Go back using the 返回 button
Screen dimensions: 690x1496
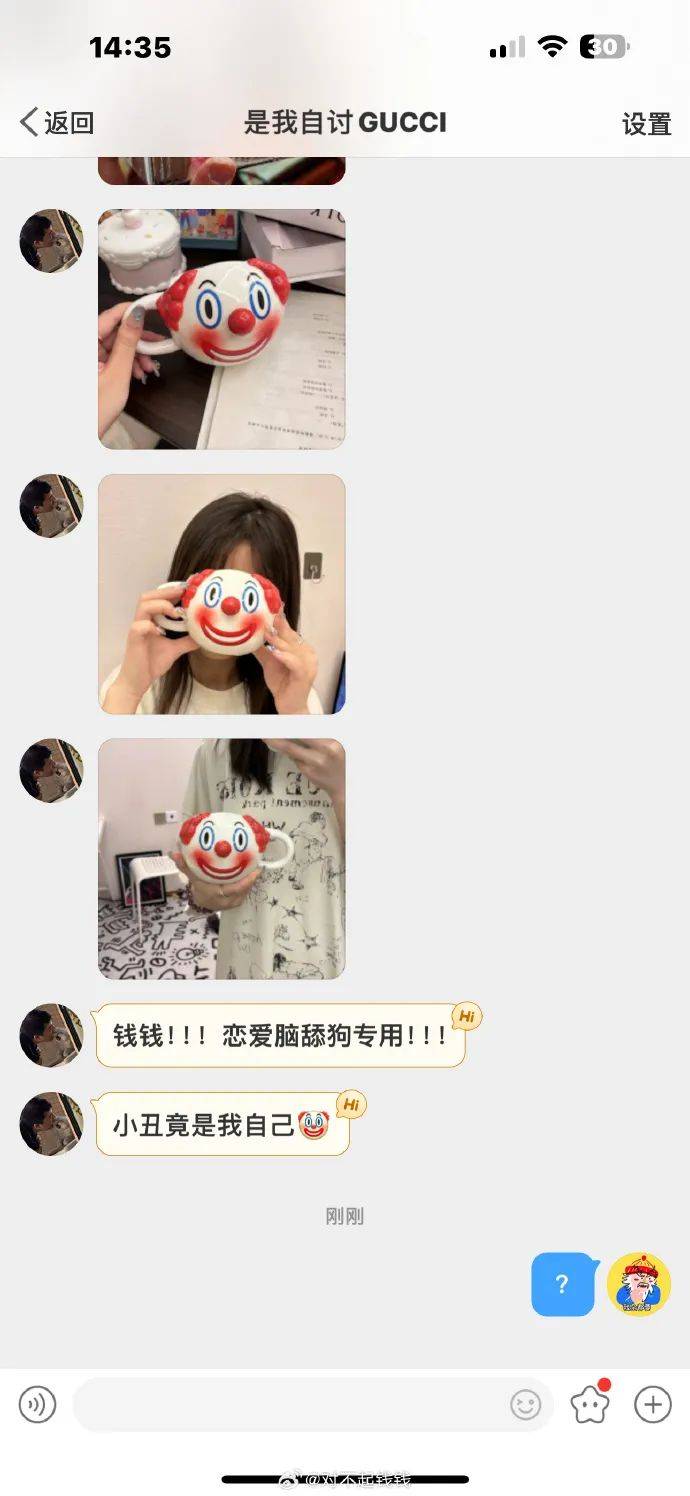coord(57,123)
